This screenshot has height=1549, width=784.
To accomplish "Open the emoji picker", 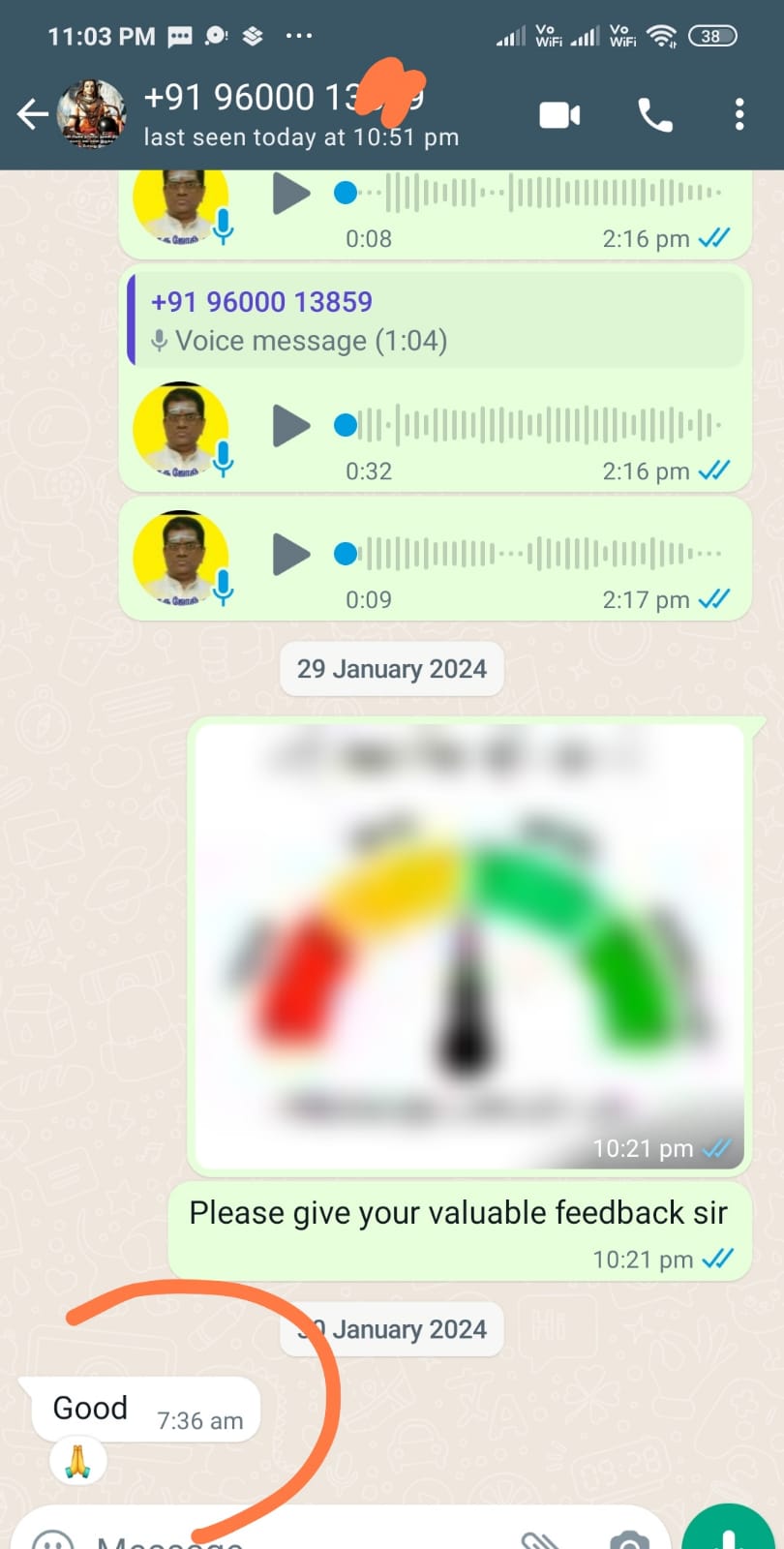I will (53, 1539).
